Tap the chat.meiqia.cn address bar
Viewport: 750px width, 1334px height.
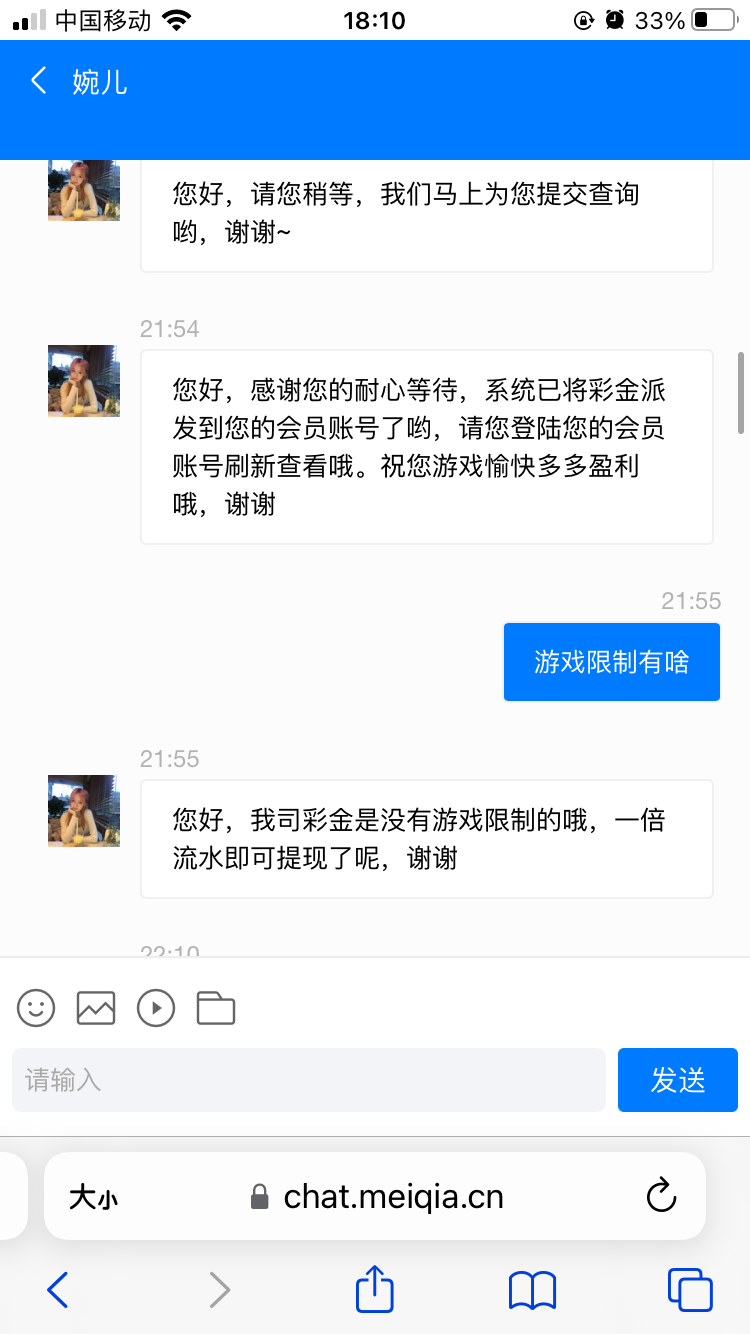pos(390,1196)
